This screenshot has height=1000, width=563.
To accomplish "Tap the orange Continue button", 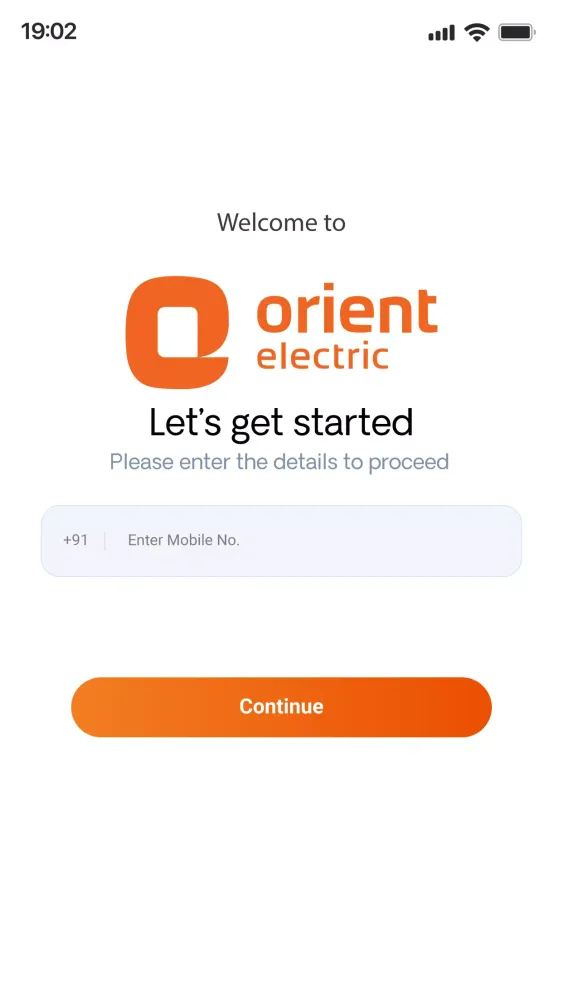I will [x=281, y=707].
